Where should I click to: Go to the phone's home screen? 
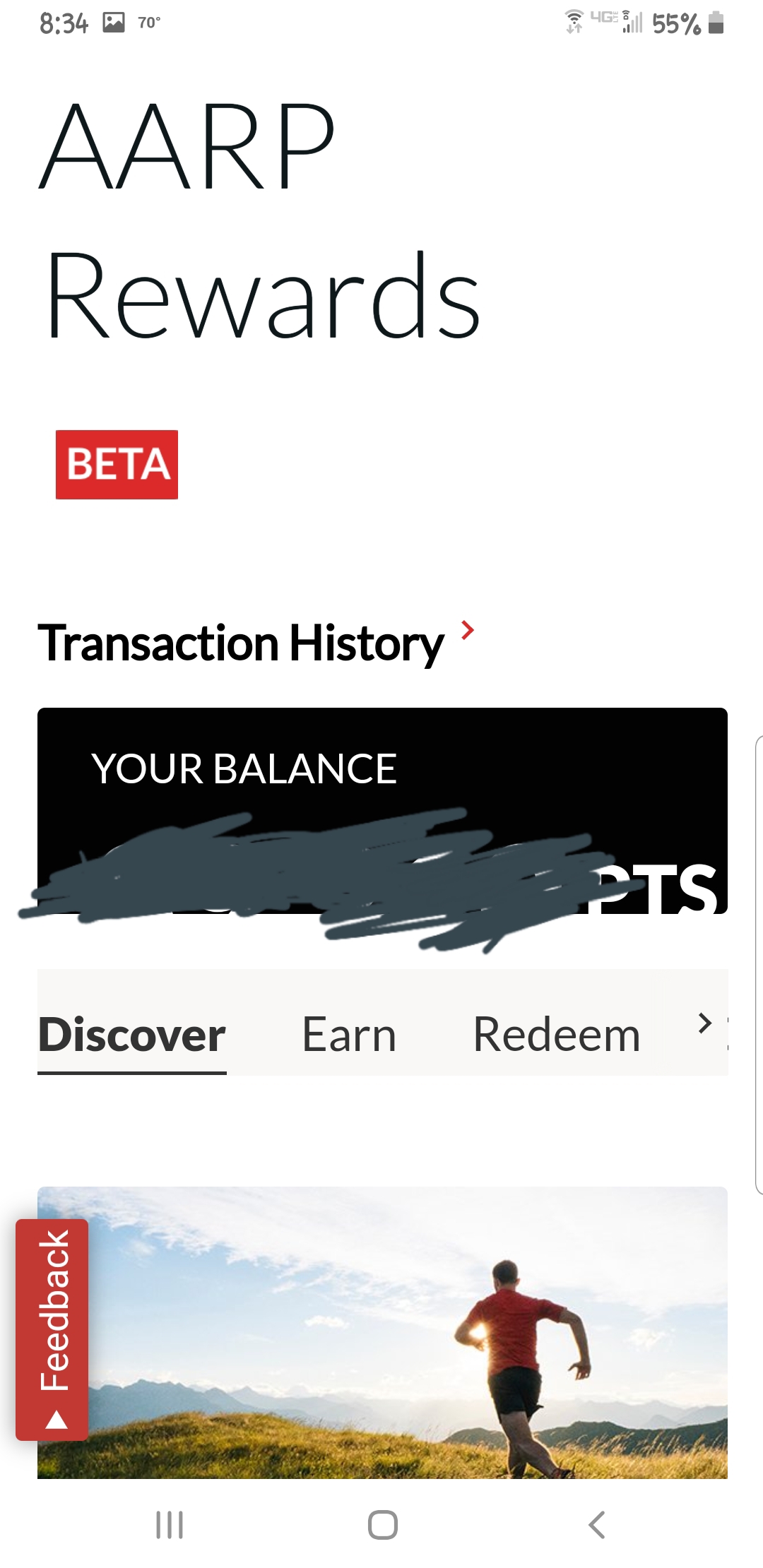coord(382,1524)
